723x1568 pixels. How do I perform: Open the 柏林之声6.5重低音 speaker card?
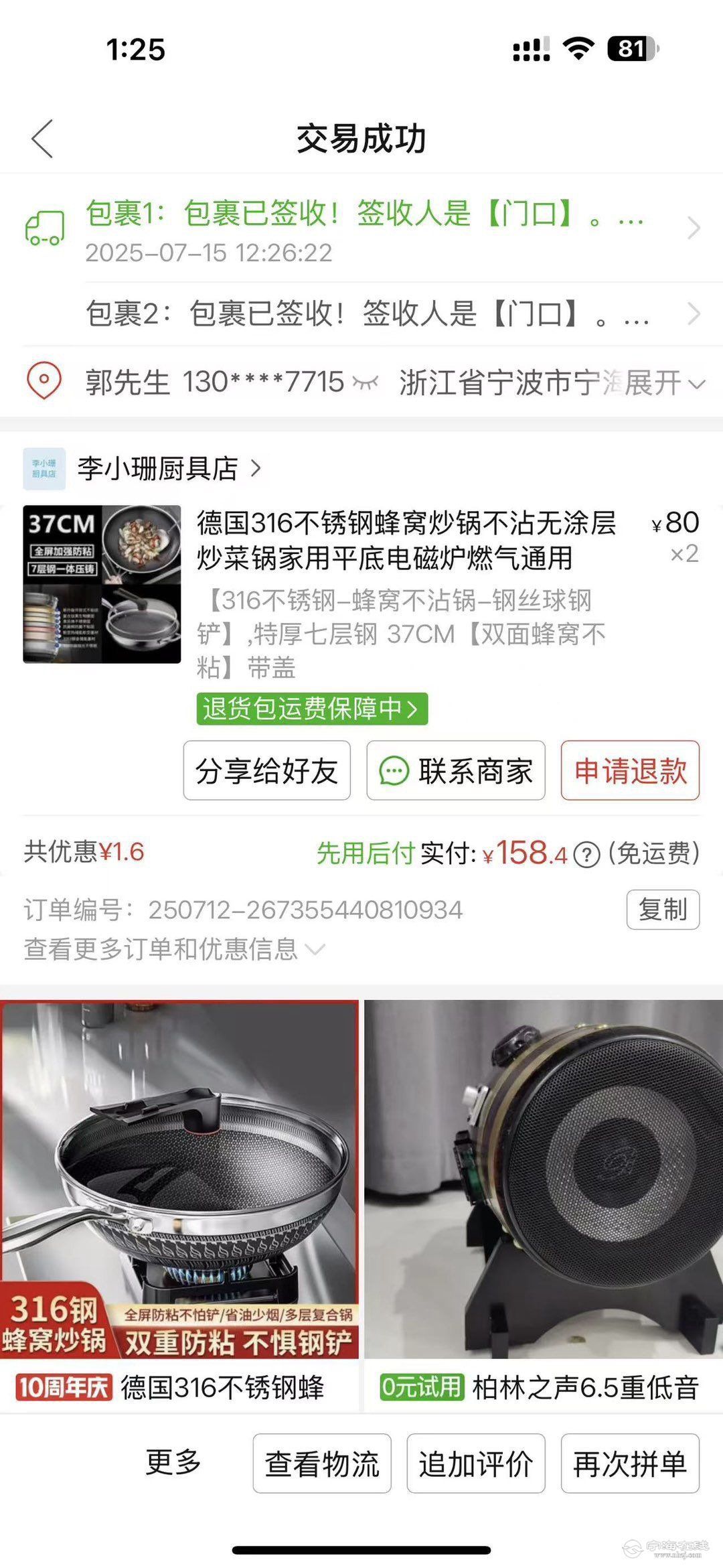click(x=543, y=1199)
